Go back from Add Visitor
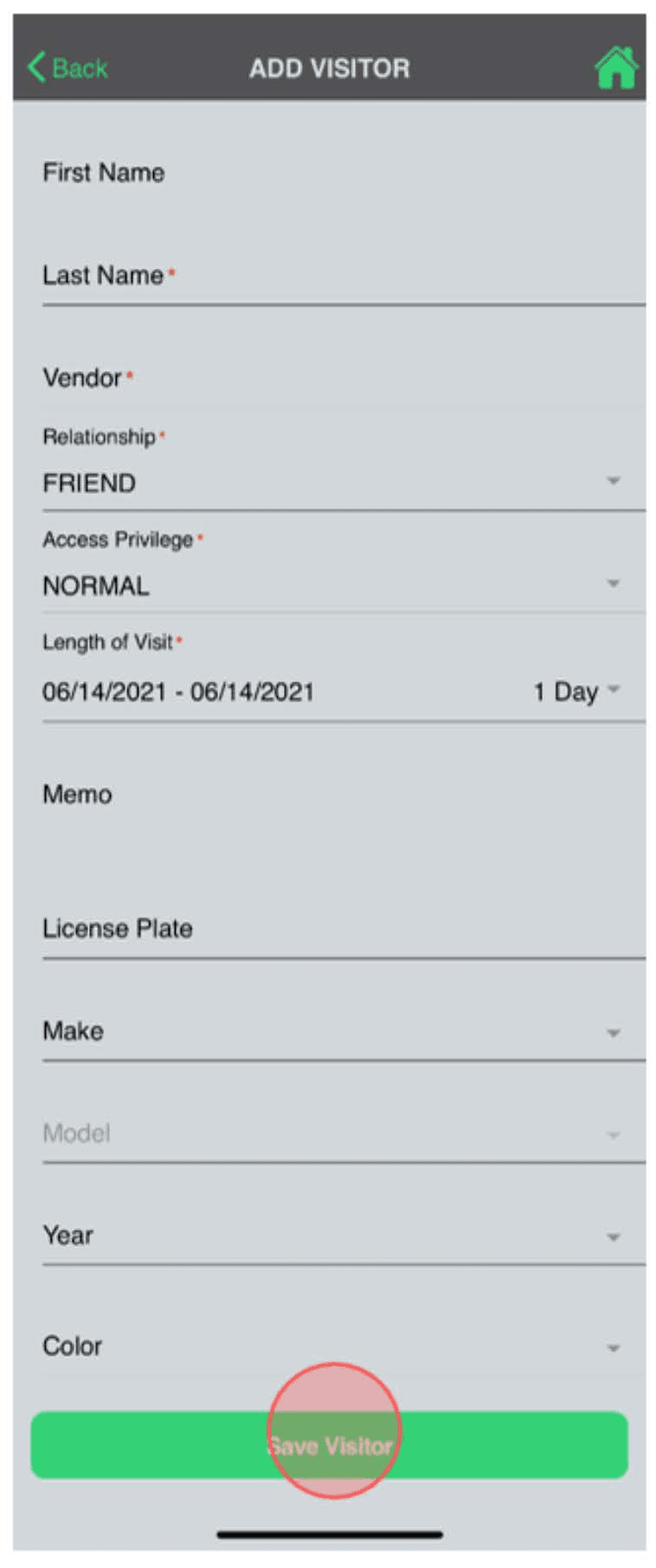 [x=68, y=67]
